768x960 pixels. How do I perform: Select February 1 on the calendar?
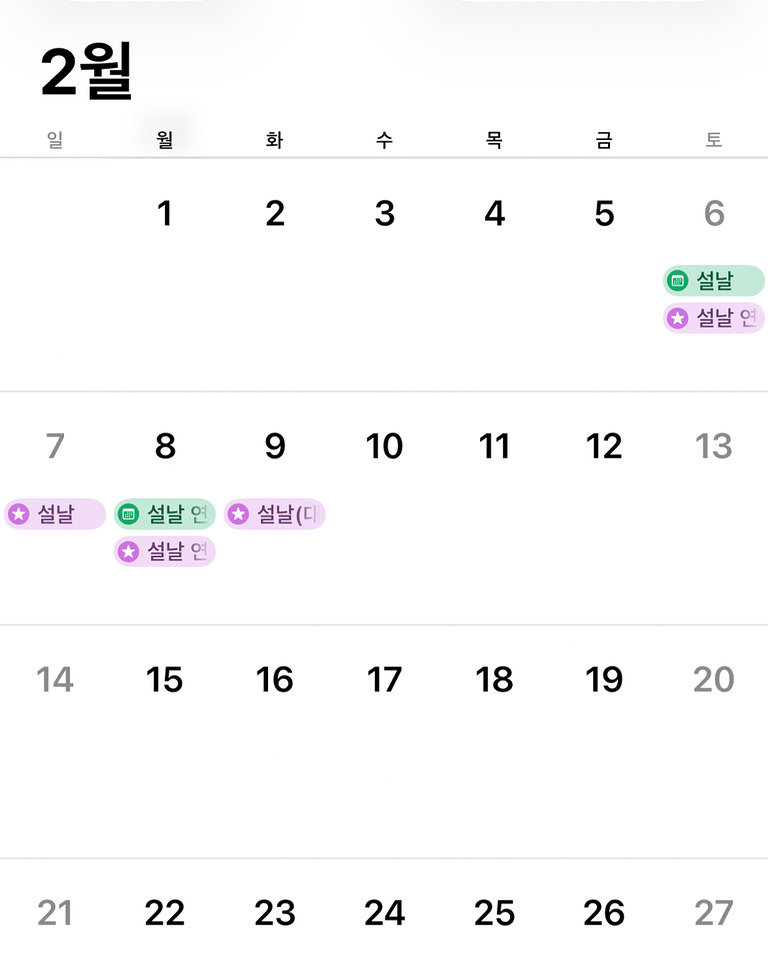(165, 214)
